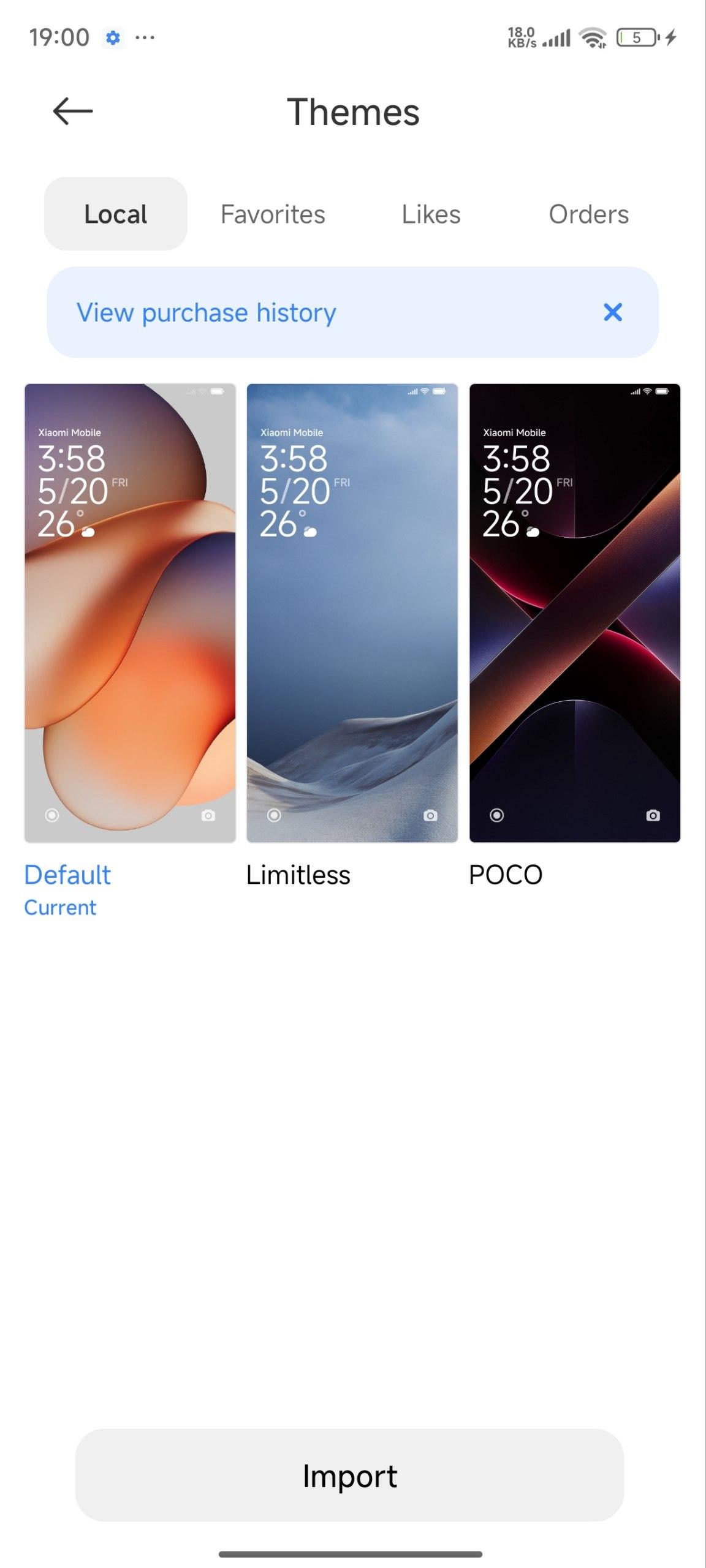The width and height of the screenshot is (706, 1568).
Task: Open View purchase history
Action: (207, 312)
